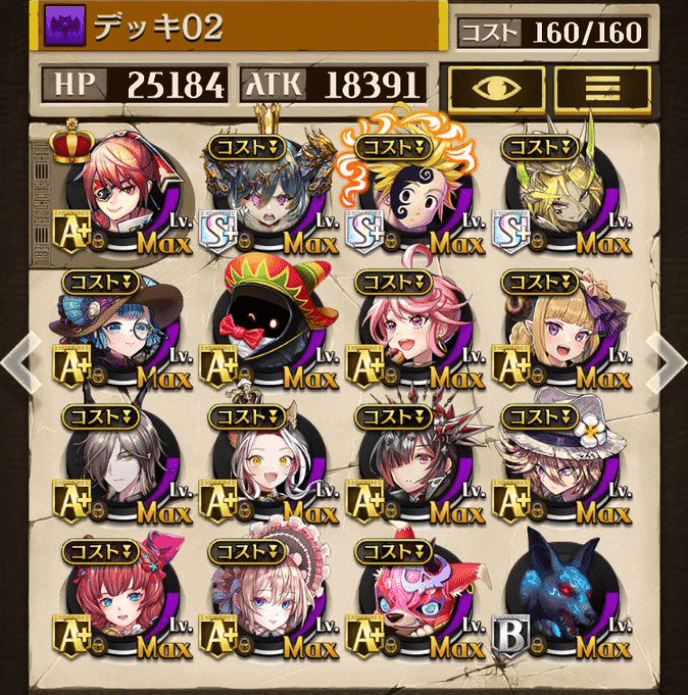
Task: Select the spiky-headdress character with red eyes
Action: click(417, 465)
